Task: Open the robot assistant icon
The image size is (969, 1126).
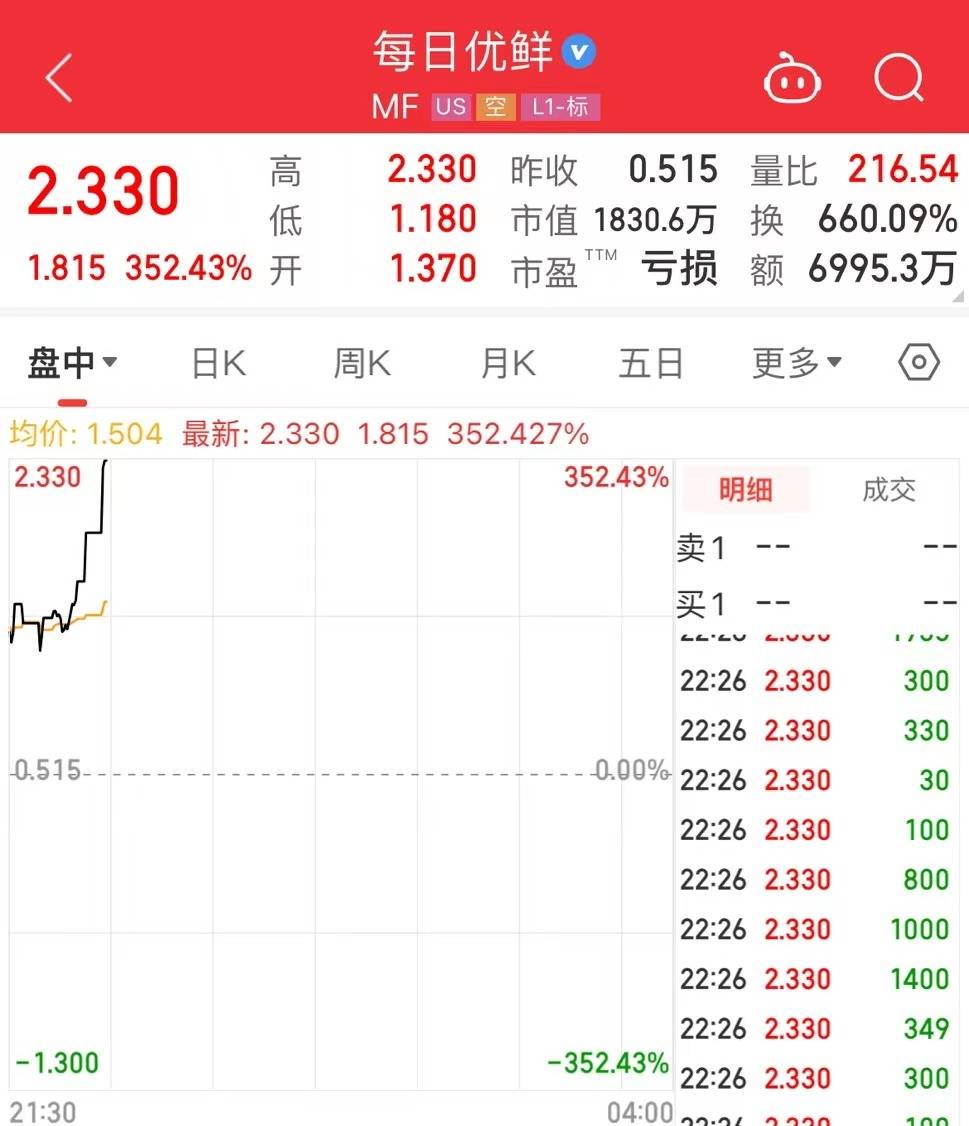Action: (792, 79)
